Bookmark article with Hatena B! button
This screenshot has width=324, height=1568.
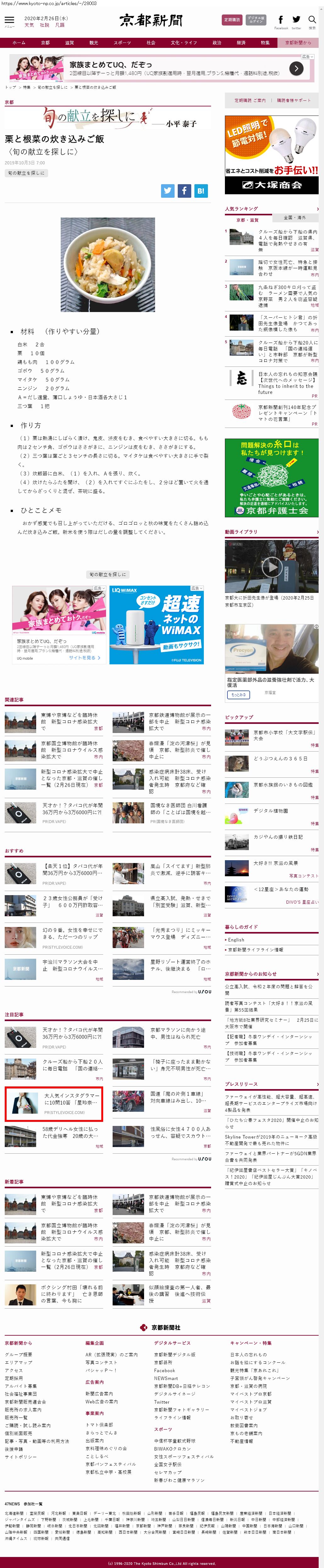coord(201,190)
